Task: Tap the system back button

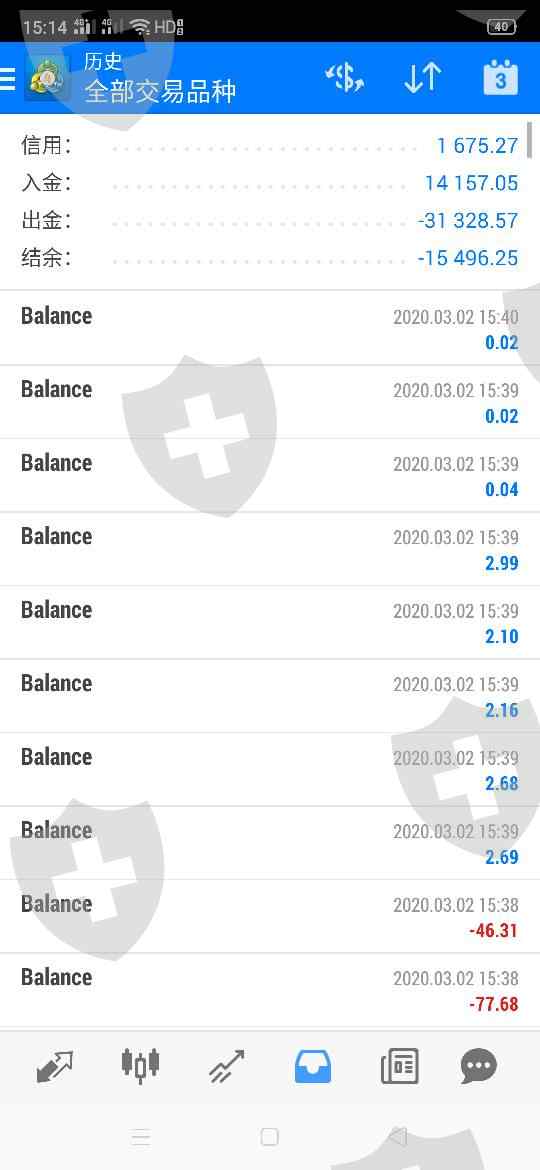Action: 398,1137
